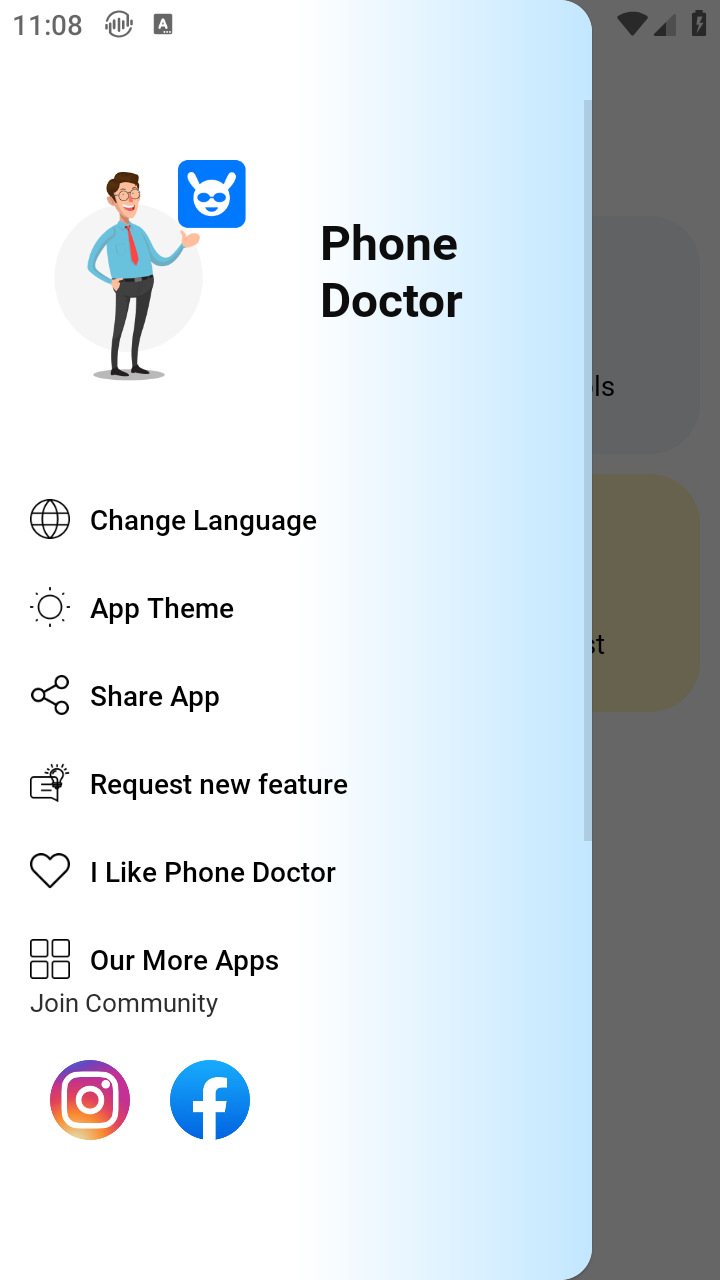Screen dimensions: 720x1280
Task: Tap the Join Community label
Action: (123, 1003)
